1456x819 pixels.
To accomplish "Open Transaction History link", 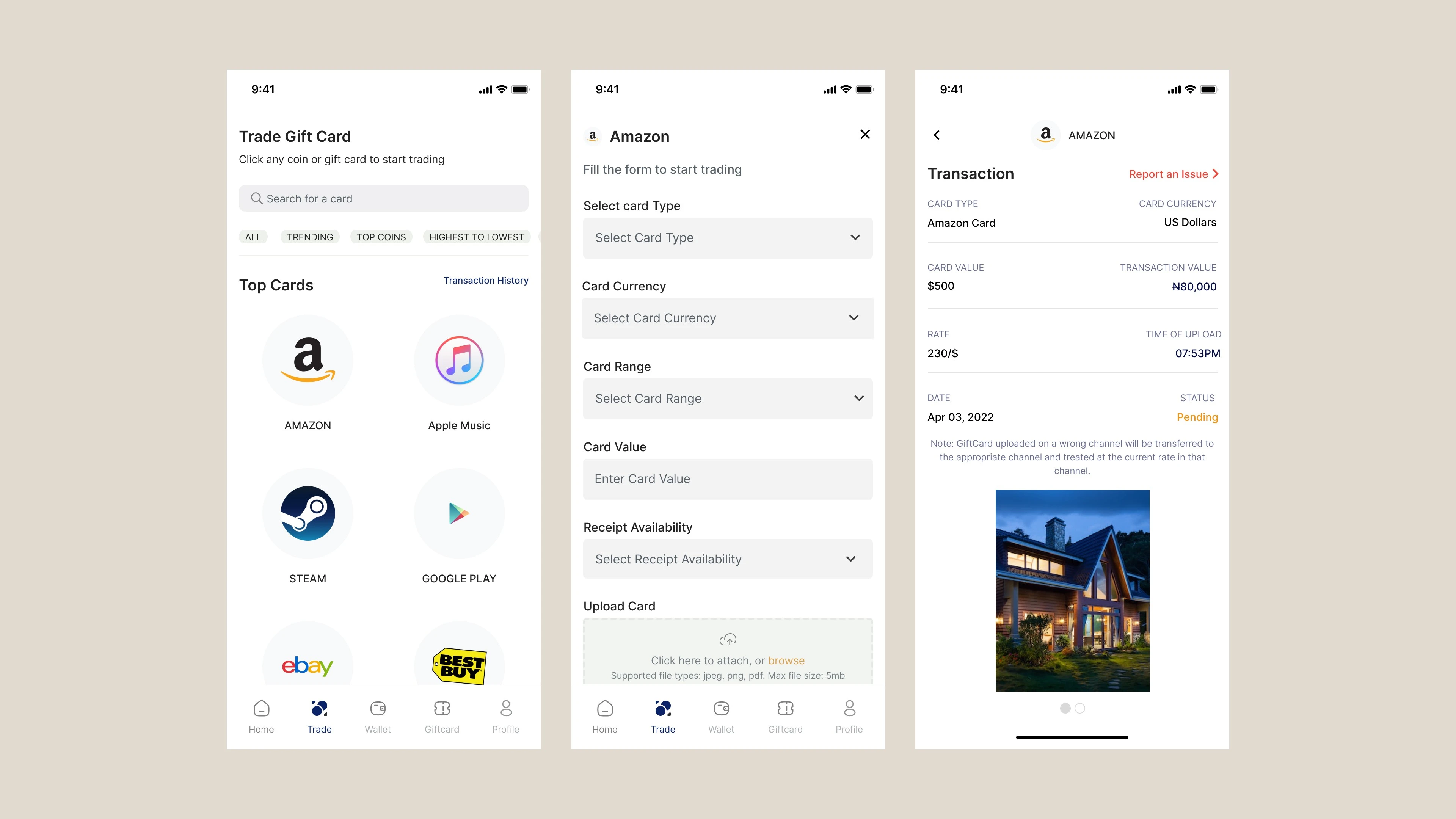I will pyautogui.click(x=485, y=280).
